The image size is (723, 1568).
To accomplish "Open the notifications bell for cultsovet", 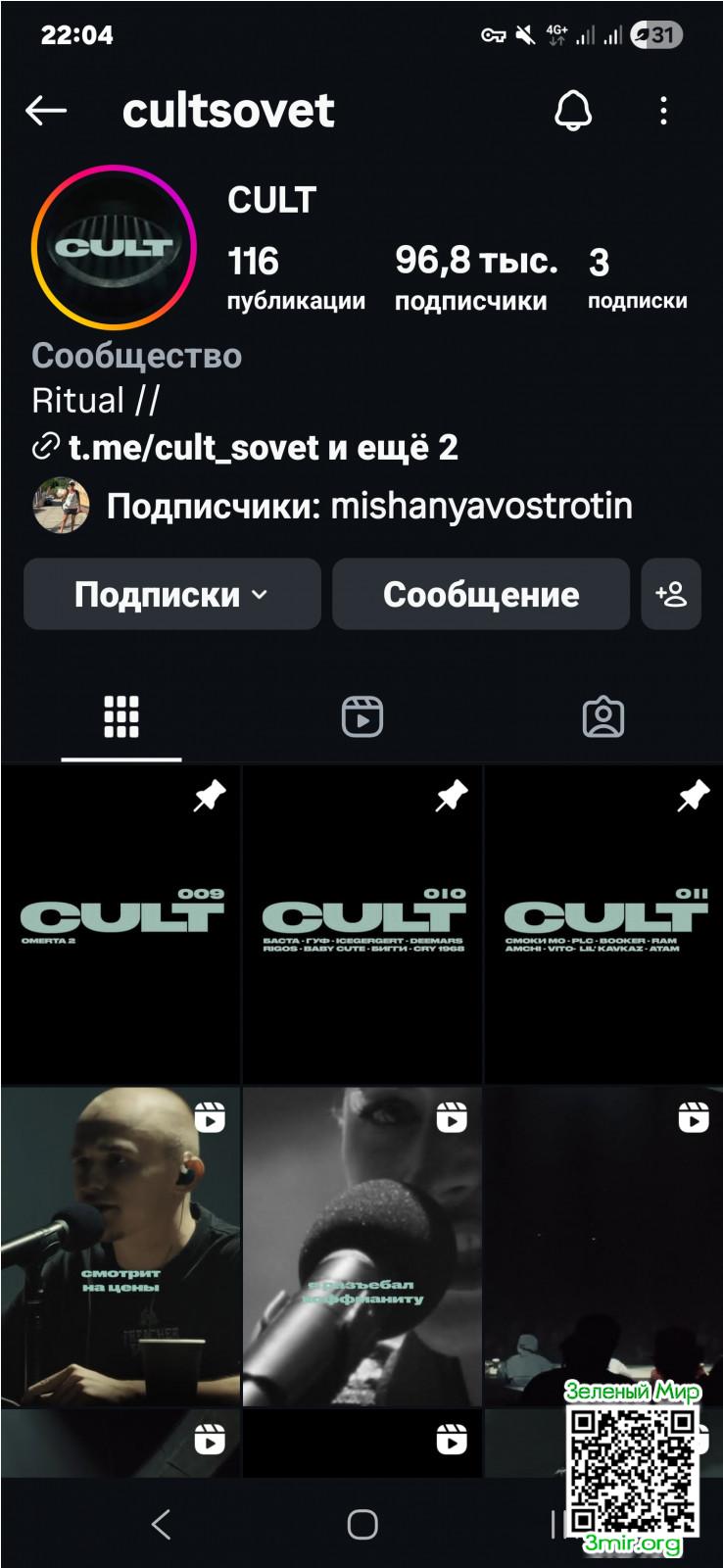I will tap(573, 111).
